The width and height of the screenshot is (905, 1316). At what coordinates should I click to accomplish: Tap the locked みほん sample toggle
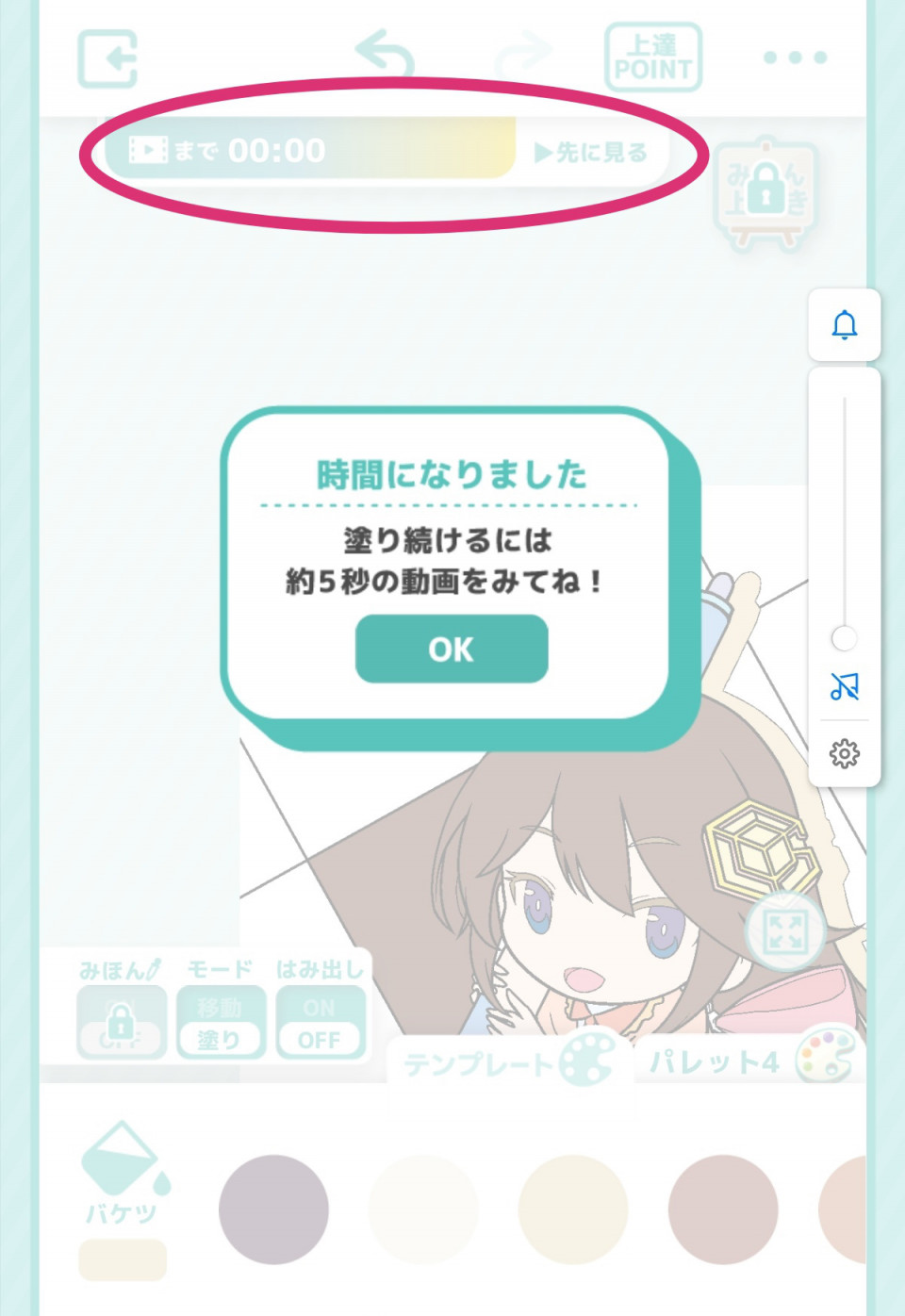tap(121, 1023)
